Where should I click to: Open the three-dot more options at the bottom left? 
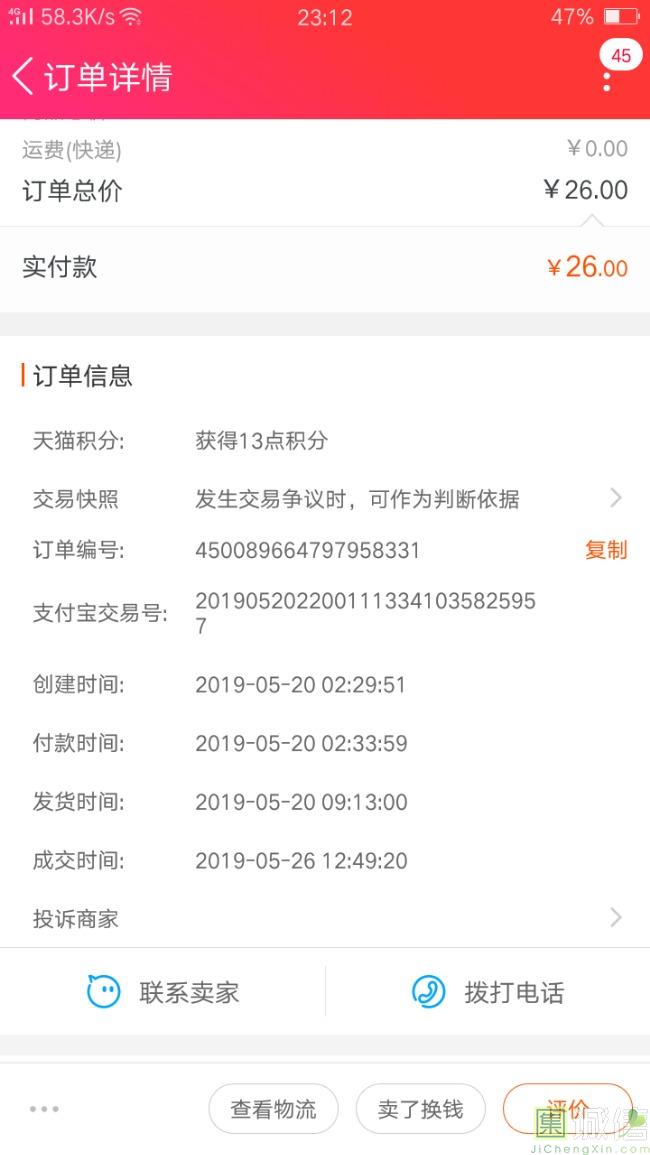coord(45,1109)
